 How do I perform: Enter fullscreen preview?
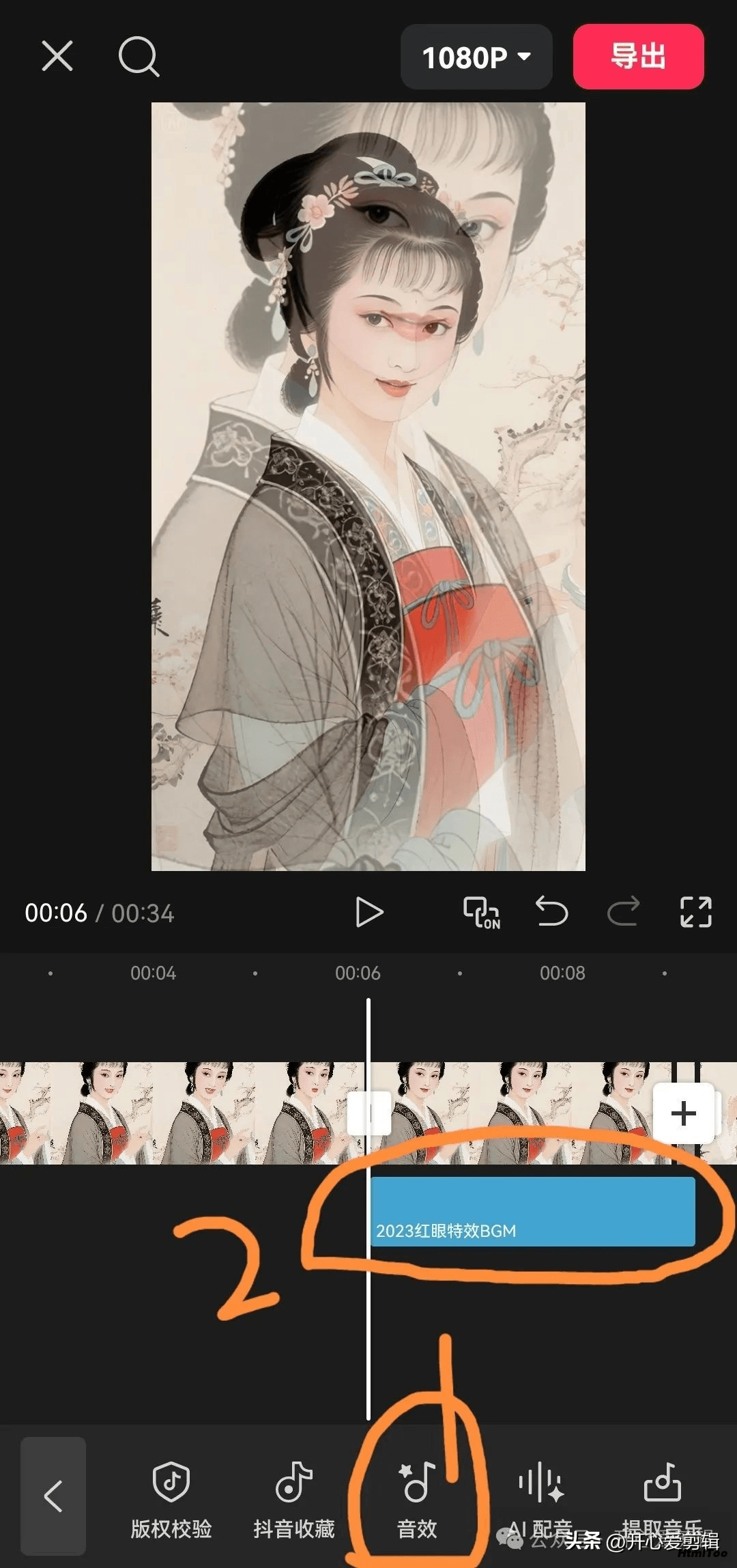696,912
